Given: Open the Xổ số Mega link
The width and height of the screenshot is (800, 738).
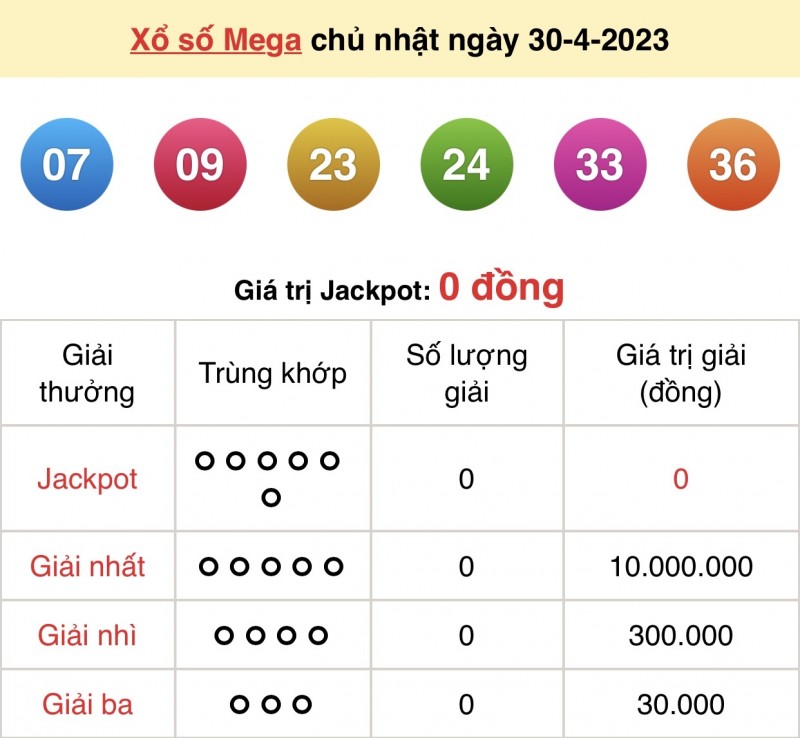Looking at the screenshot, I should click(216, 39).
